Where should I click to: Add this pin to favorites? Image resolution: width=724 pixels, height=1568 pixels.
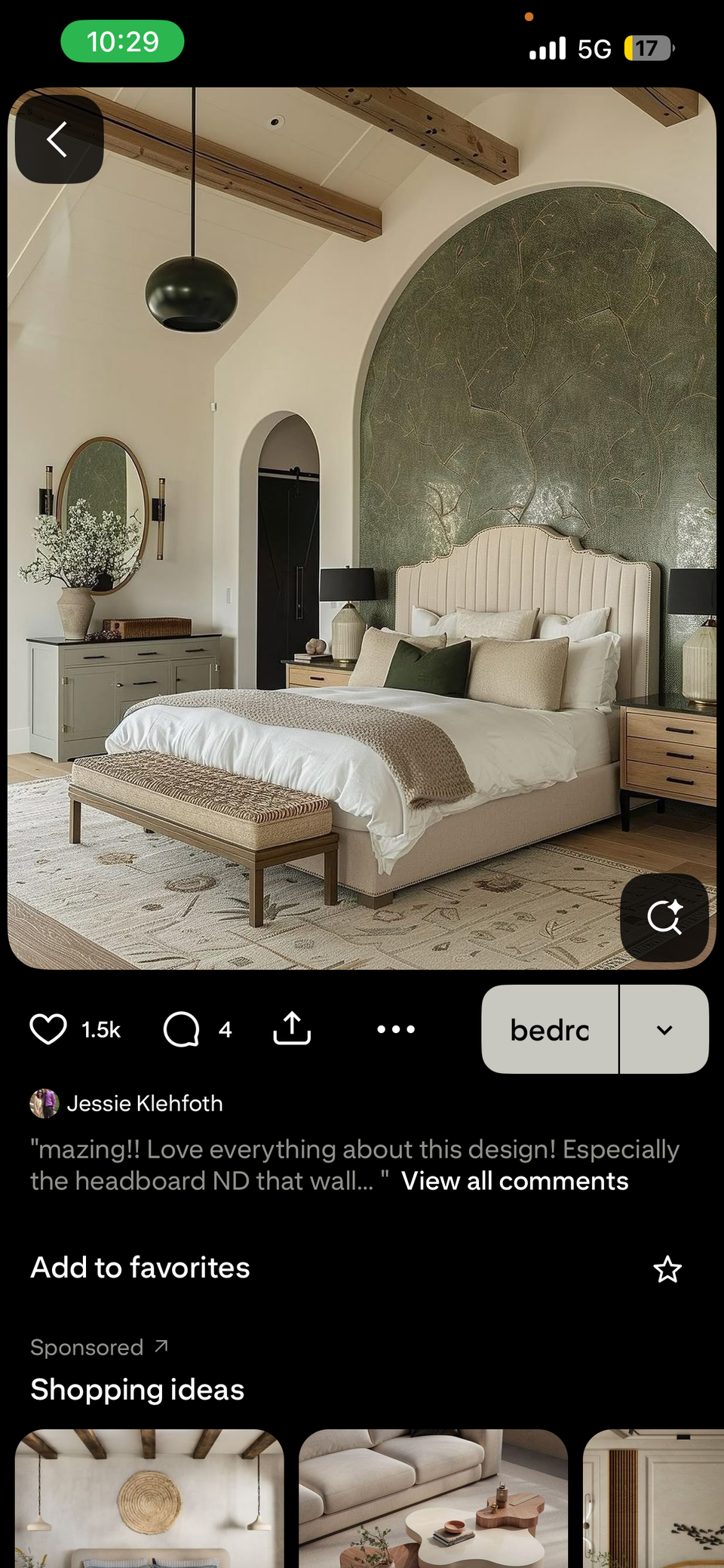[x=667, y=1269]
